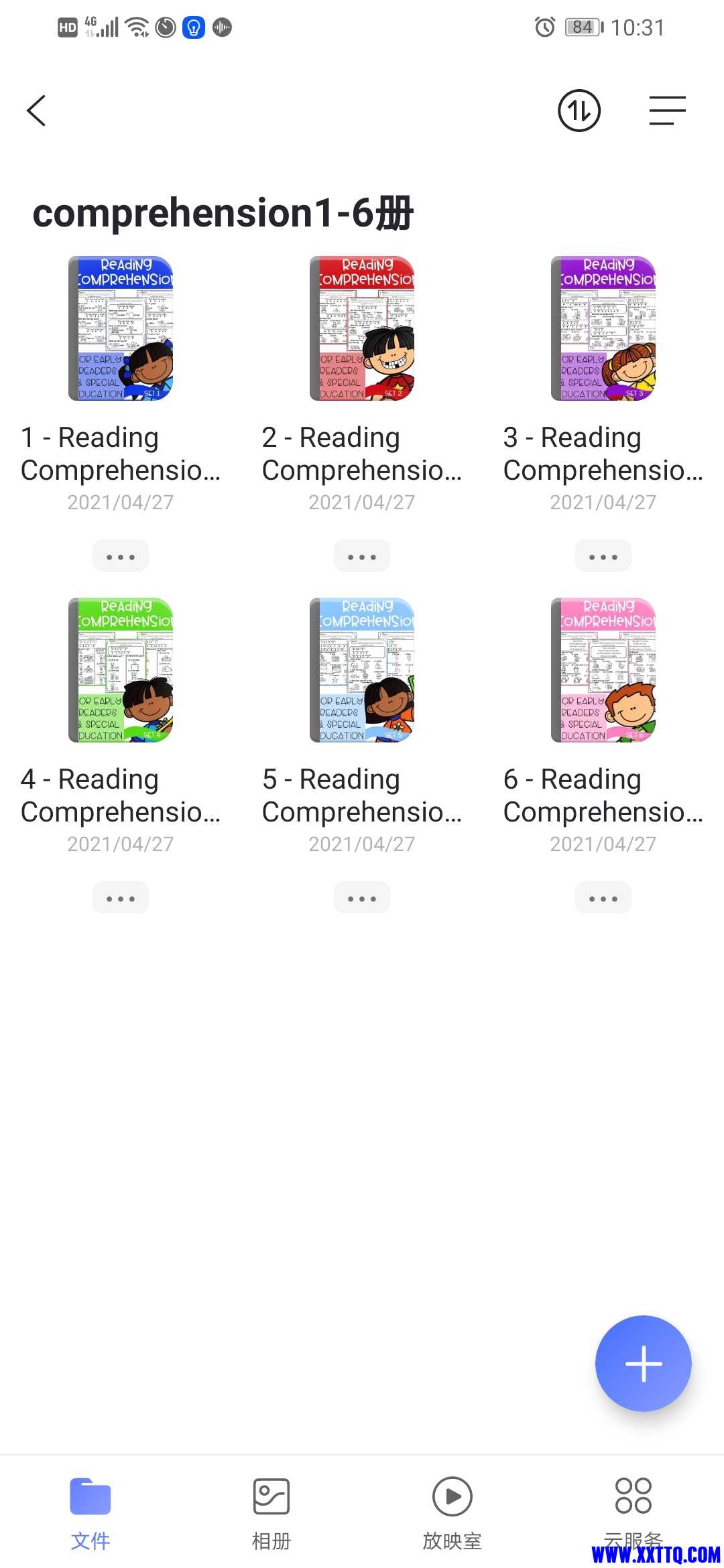The height and width of the screenshot is (1568, 724).
Task: Show more options for file 2
Action: (362, 556)
